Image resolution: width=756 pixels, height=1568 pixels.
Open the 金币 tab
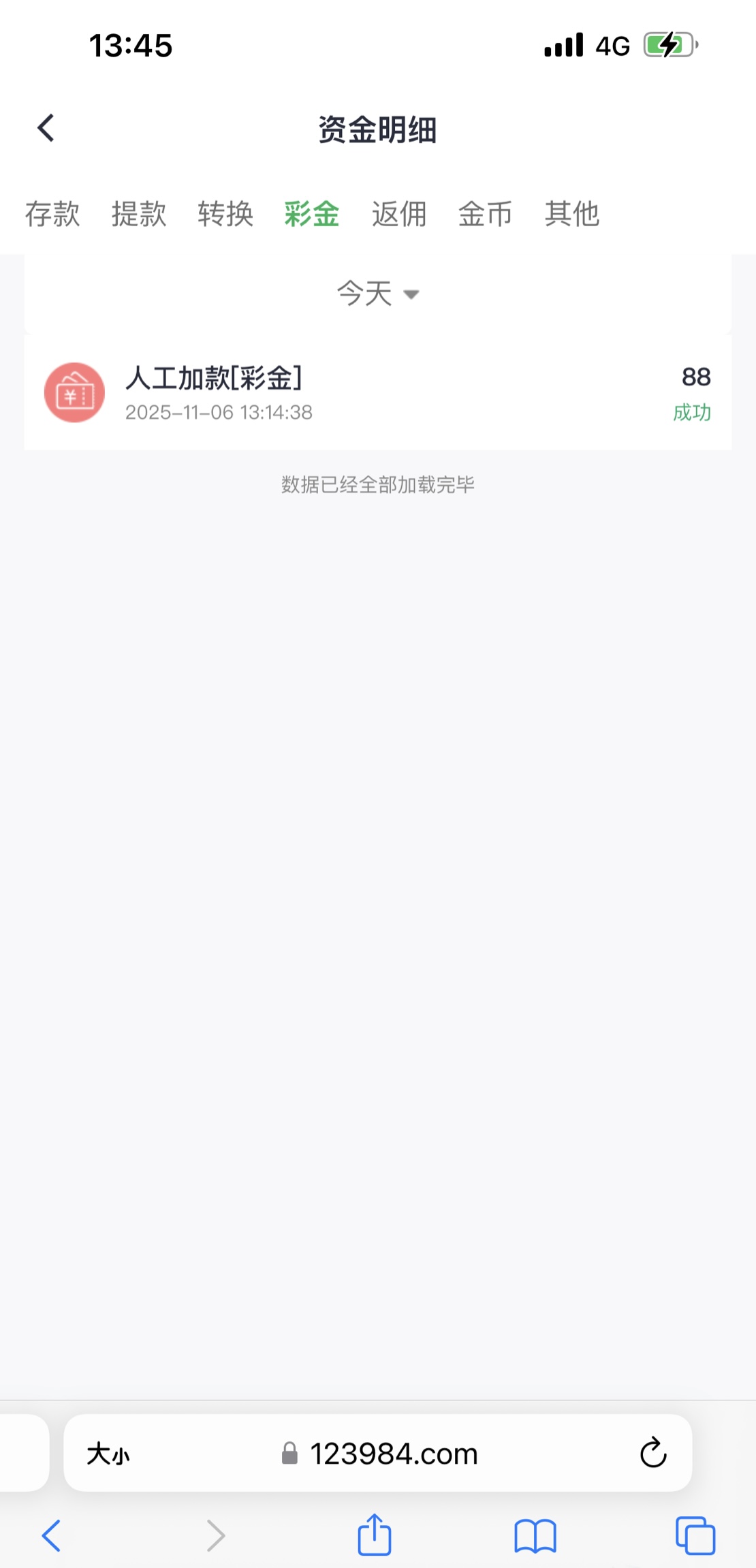(485, 214)
